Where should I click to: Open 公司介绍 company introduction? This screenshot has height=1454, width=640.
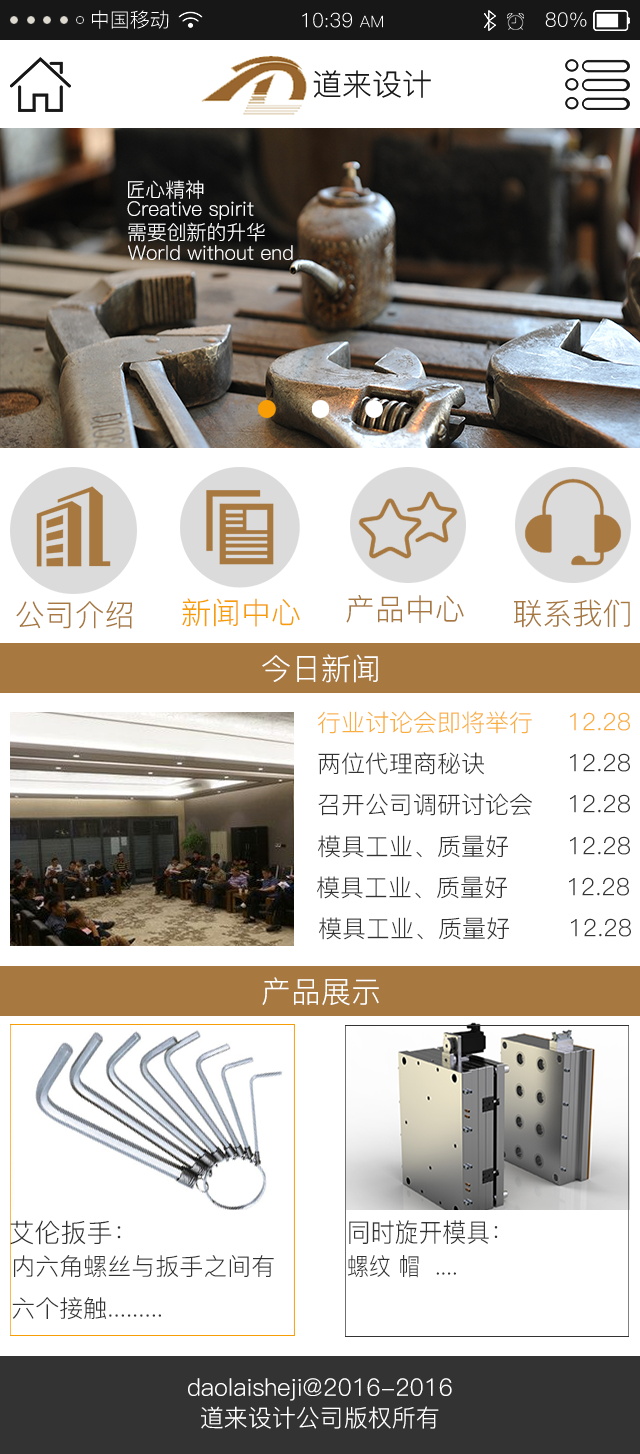[x=74, y=550]
